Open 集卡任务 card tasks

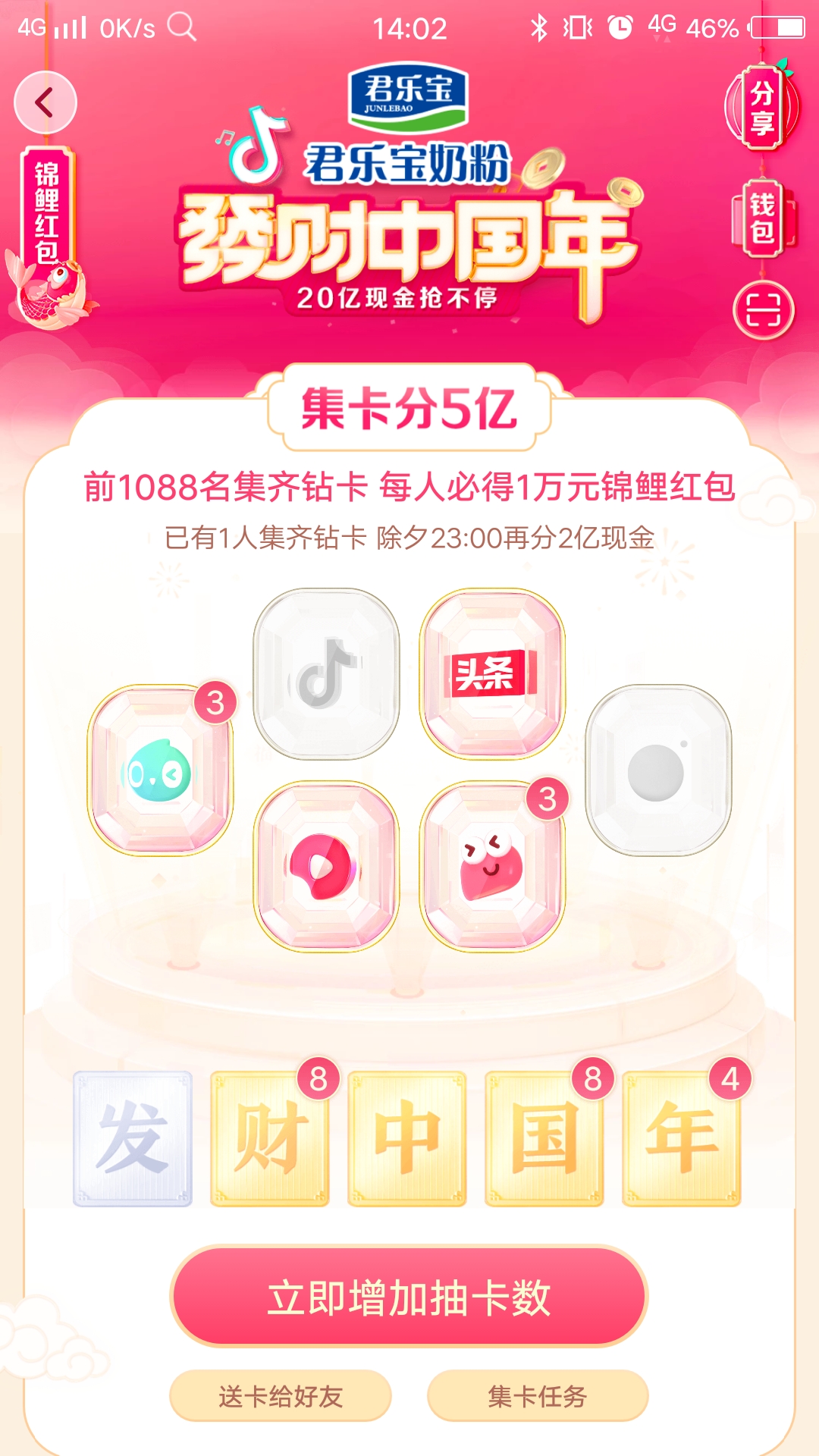(x=538, y=1395)
